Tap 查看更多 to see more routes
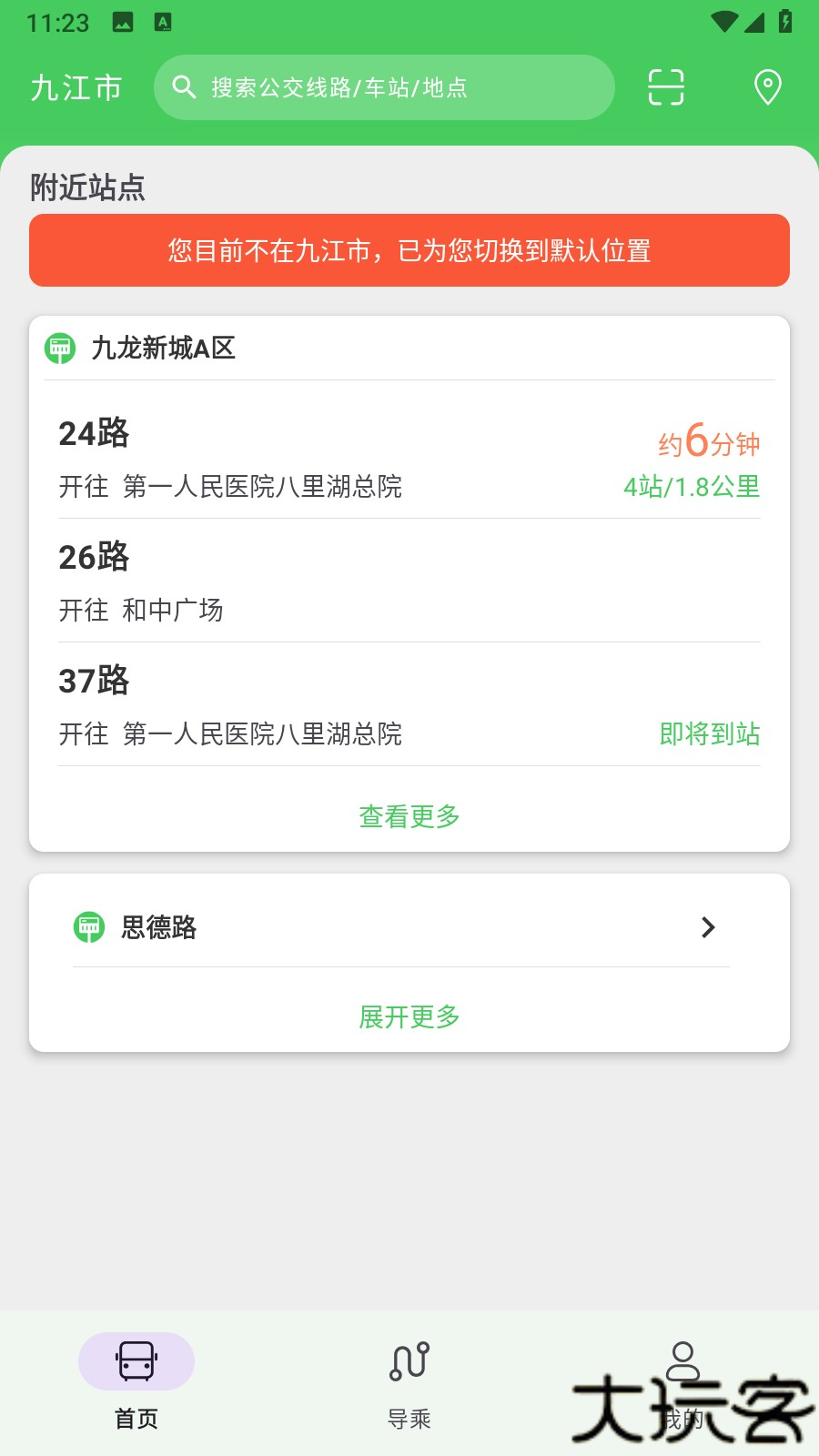The width and height of the screenshot is (819, 1456). pos(409,816)
